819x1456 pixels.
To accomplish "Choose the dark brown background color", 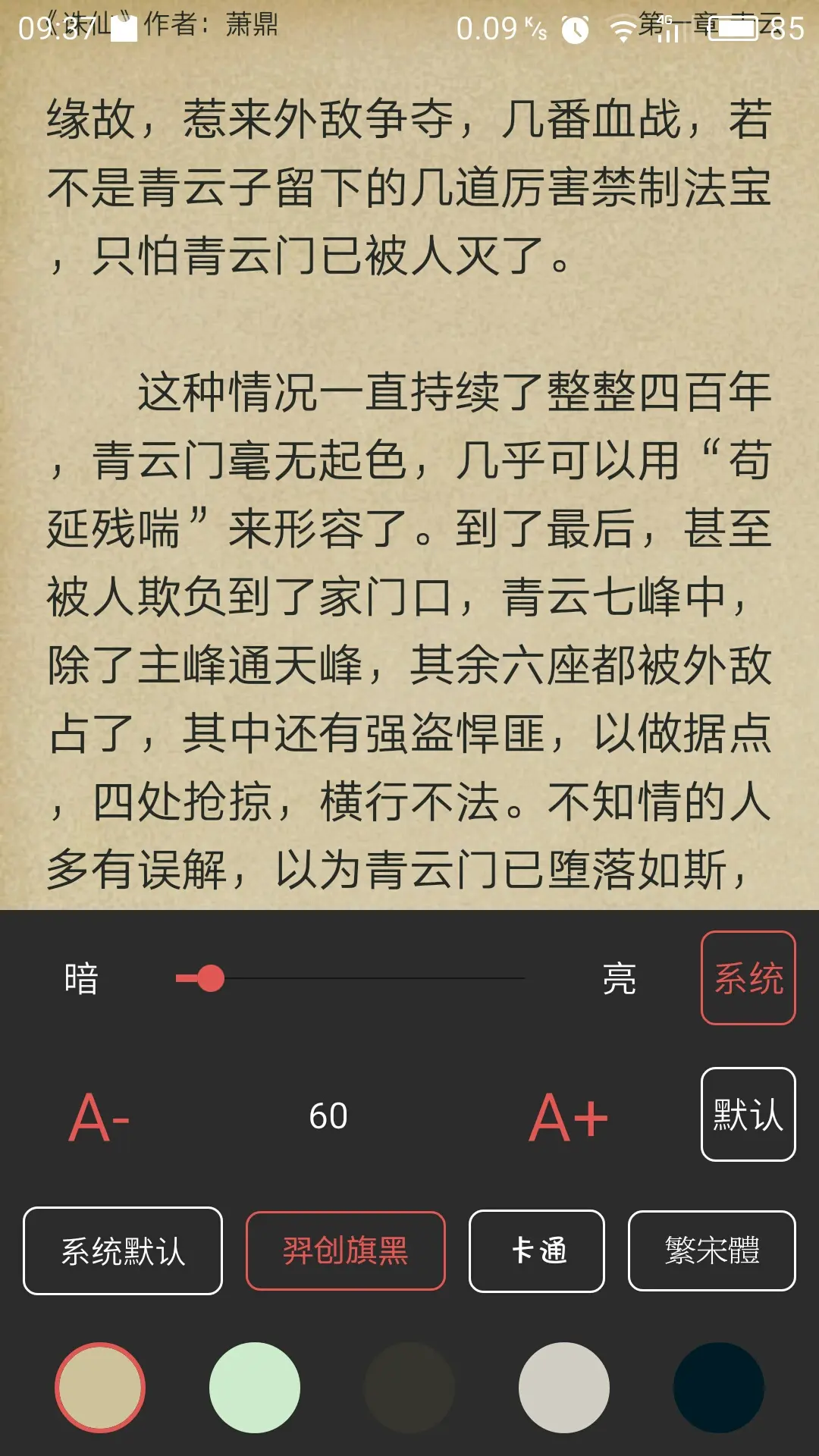I will click(409, 1388).
